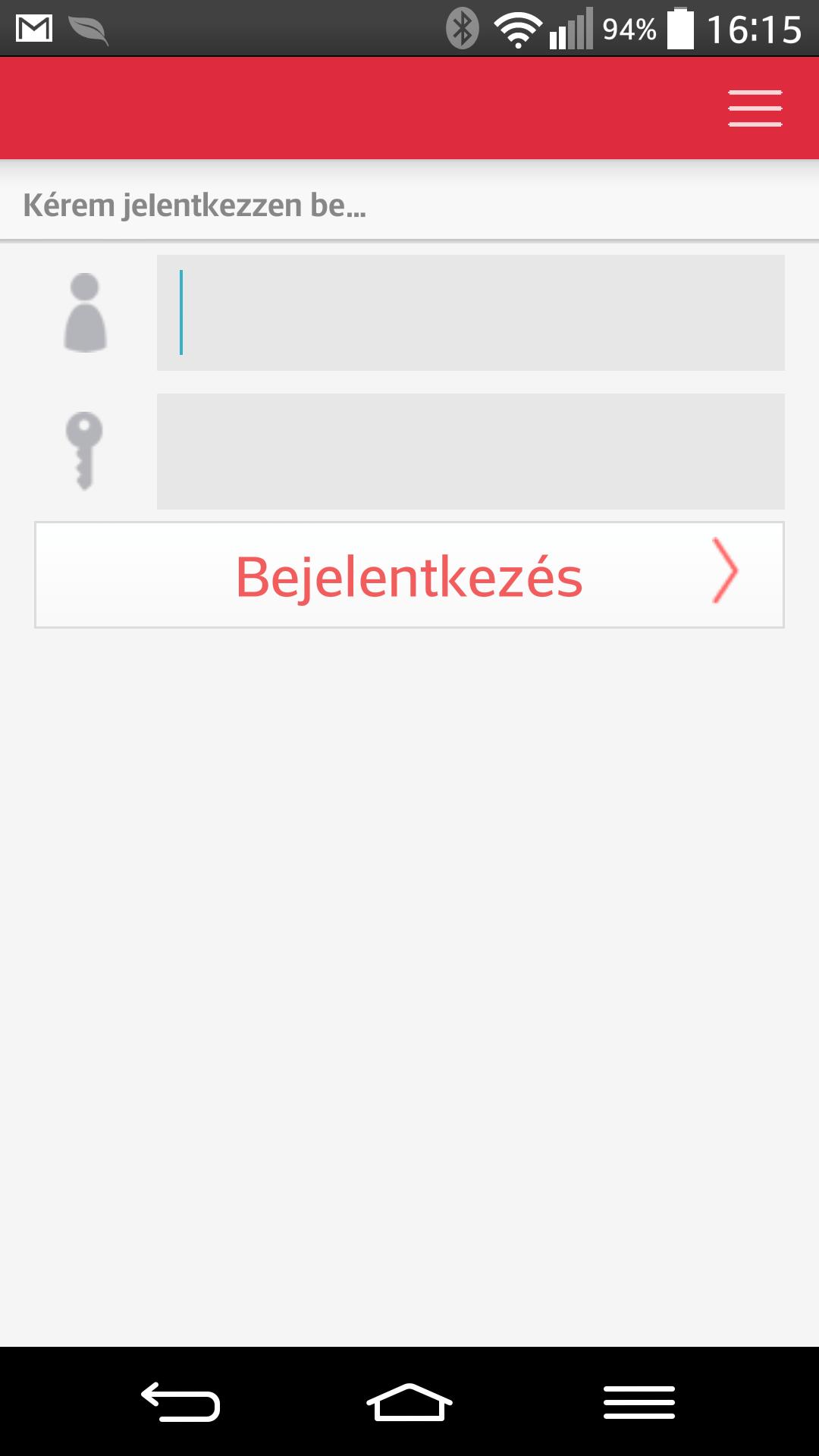Viewport: 819px width, 1456px height.
Task: Click the person icon beside the username field
Action: coord(85,312)
